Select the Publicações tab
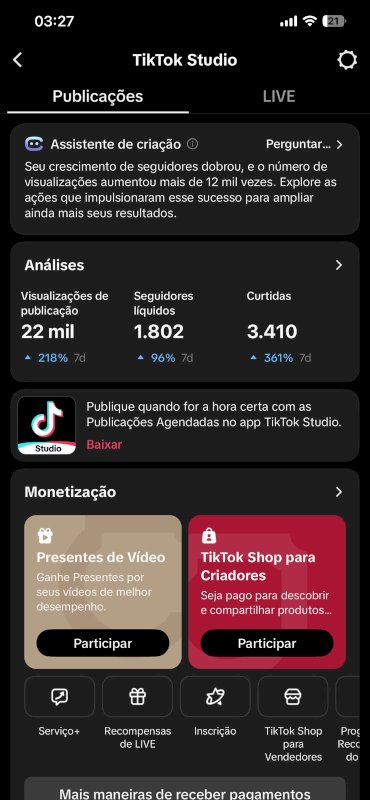The height and width of the screenshot is (800, 370). pos(98,96)
